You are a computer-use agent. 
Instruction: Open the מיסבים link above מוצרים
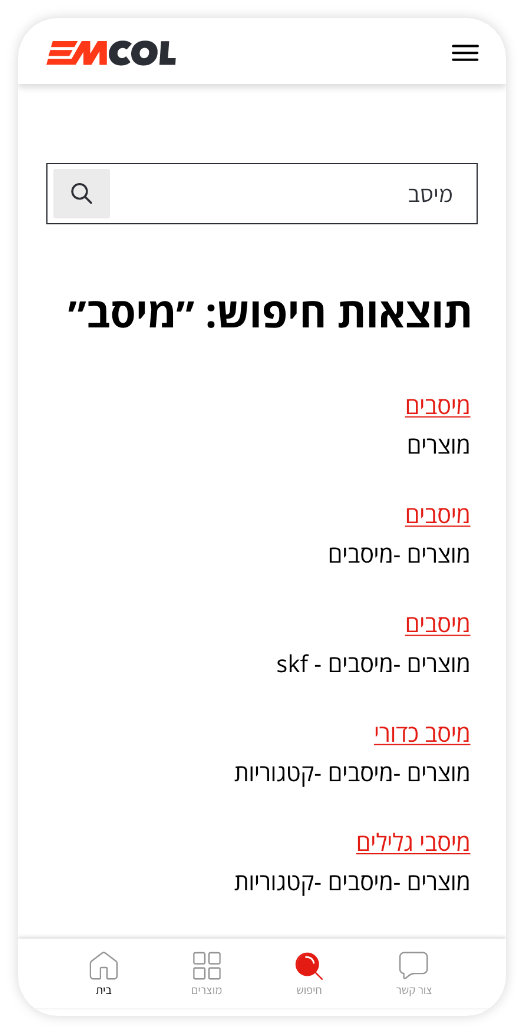coord(438,406)
